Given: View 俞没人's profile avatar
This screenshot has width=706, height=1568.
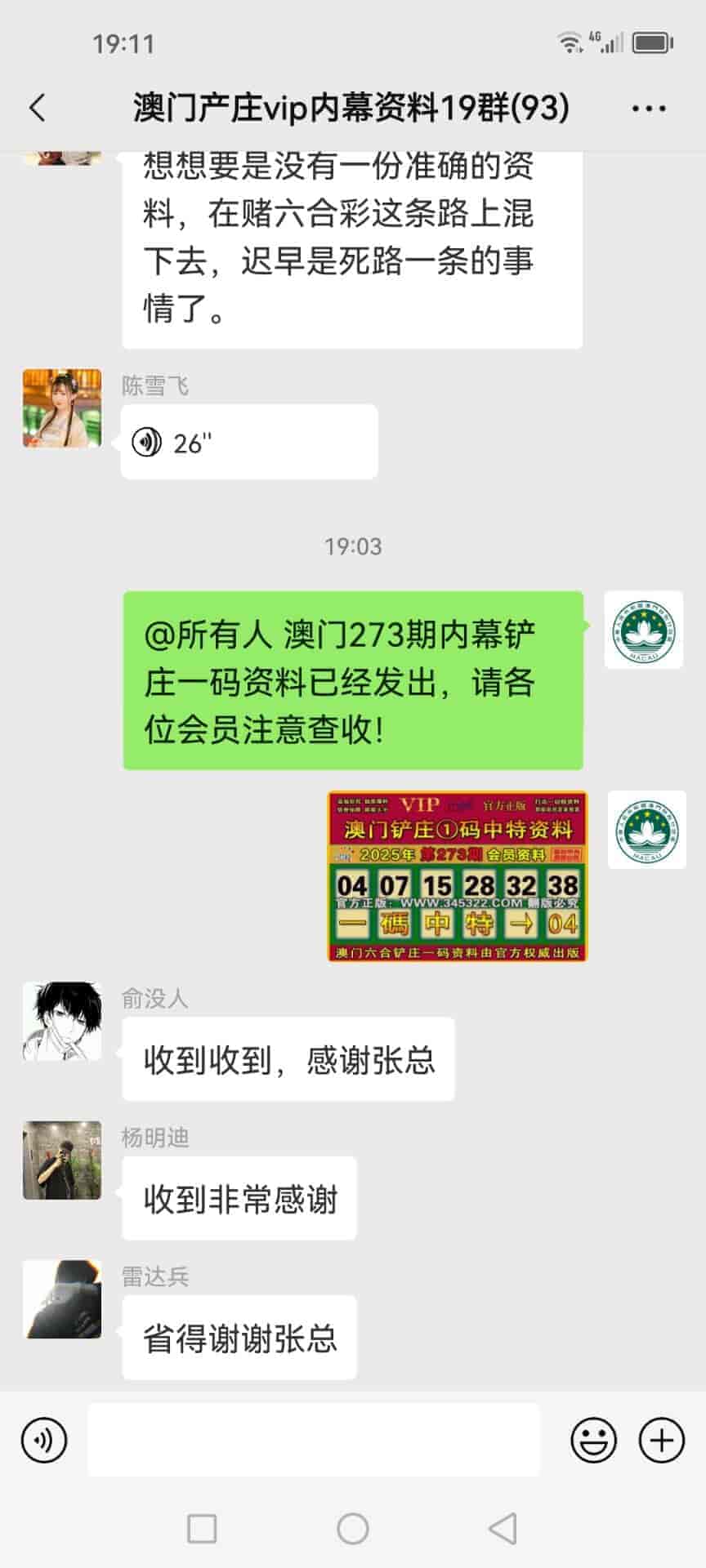Looking at the screenshot, I should click(x=62, y=1022).
